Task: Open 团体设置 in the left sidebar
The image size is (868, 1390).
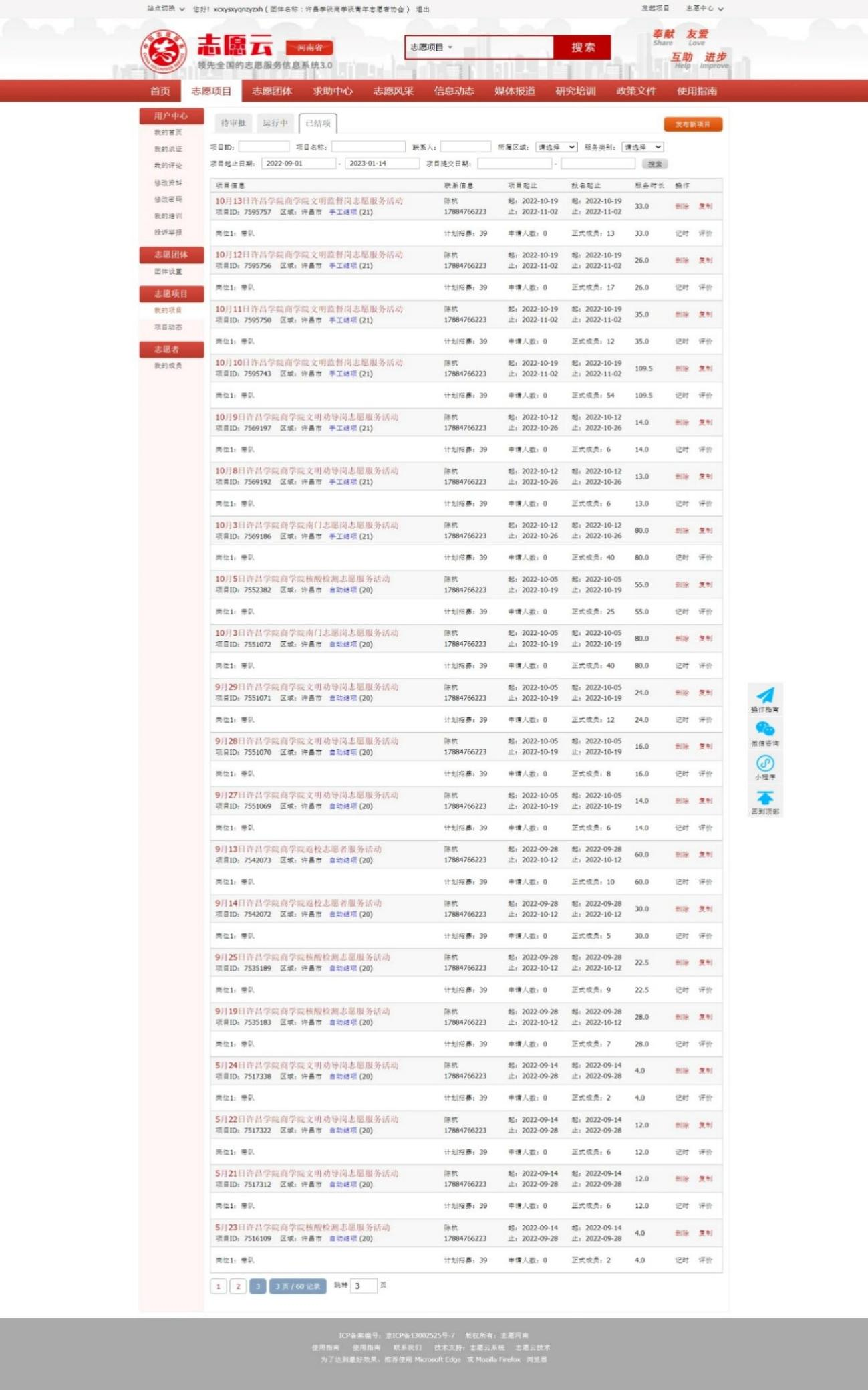Action: click(x=168, y=271)
